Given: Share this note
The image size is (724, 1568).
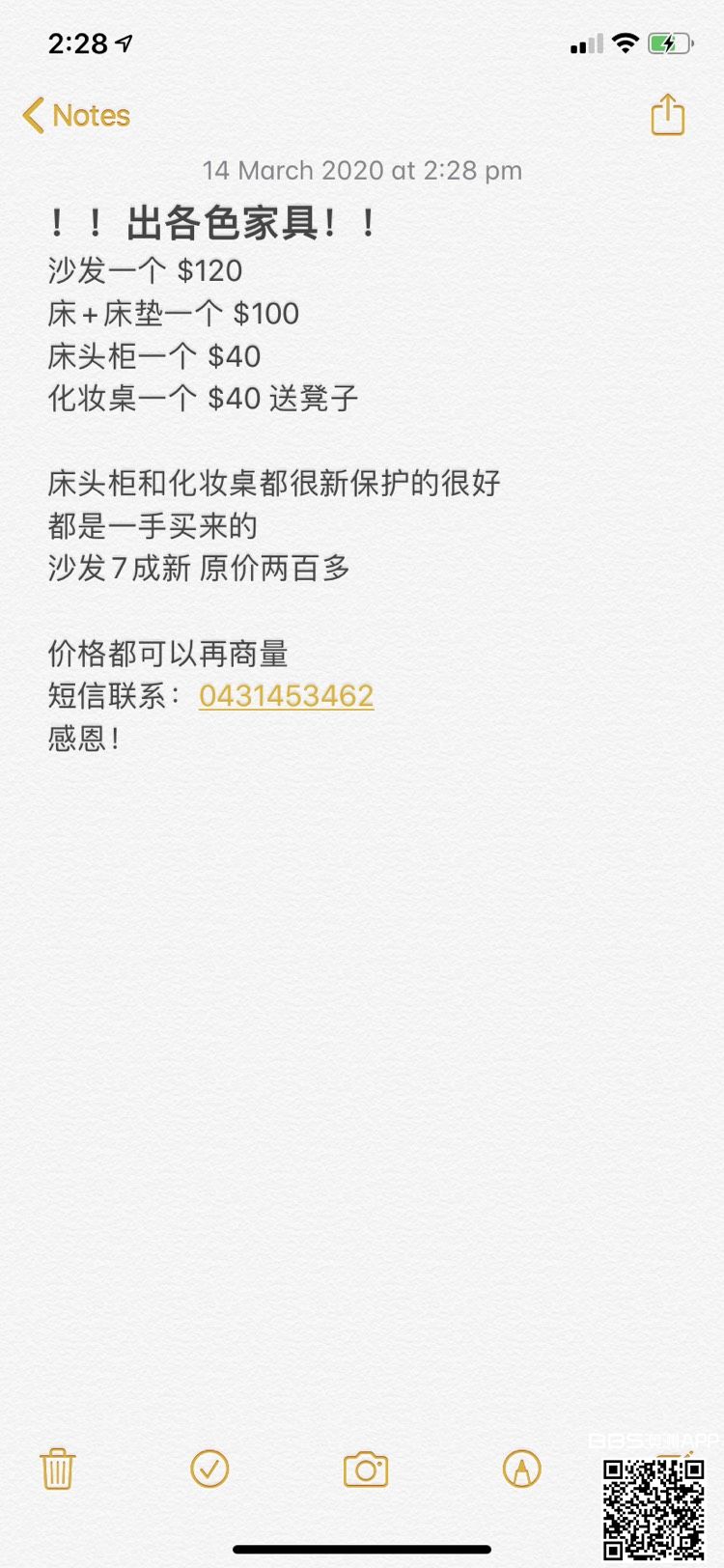Looking at the screenshot, I should (x=667, y=115).
